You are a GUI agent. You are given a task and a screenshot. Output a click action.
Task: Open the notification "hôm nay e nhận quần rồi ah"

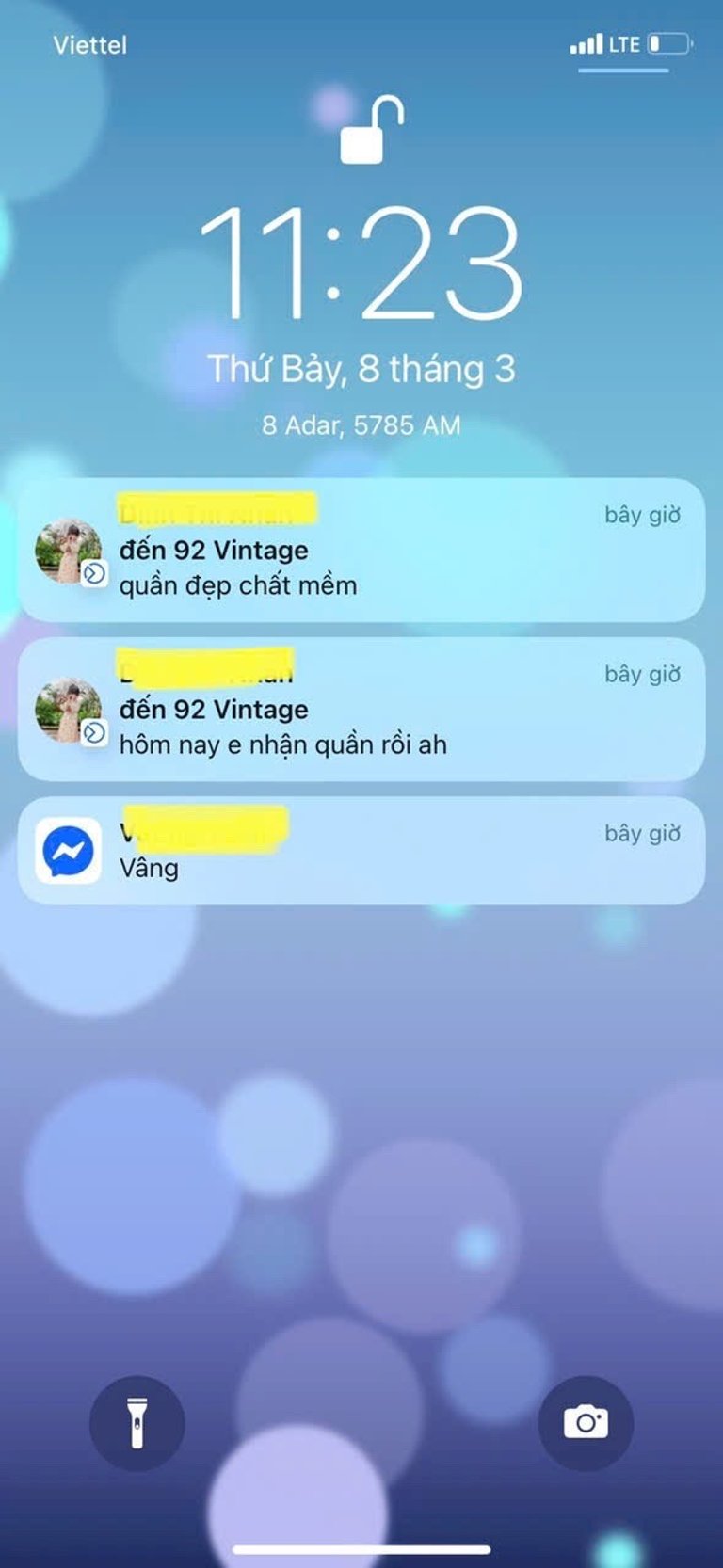tap(361, 710)
